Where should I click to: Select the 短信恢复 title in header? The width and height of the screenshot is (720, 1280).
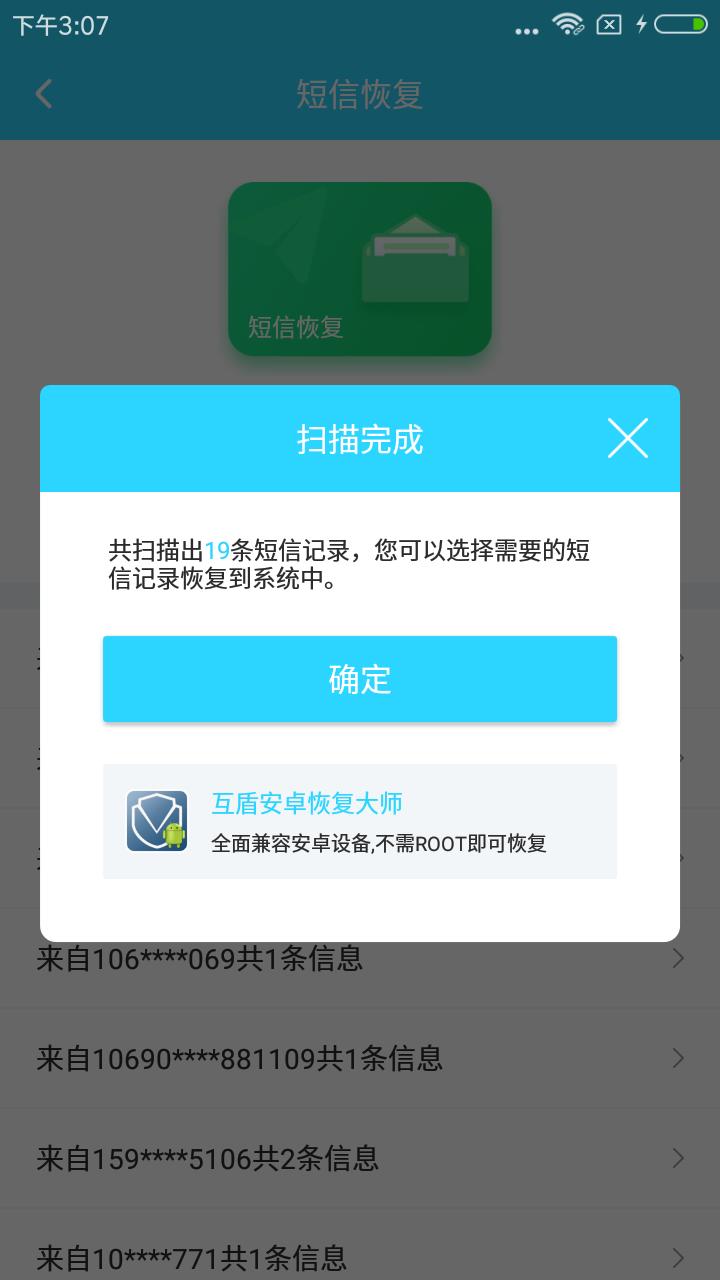pos(360,93)
